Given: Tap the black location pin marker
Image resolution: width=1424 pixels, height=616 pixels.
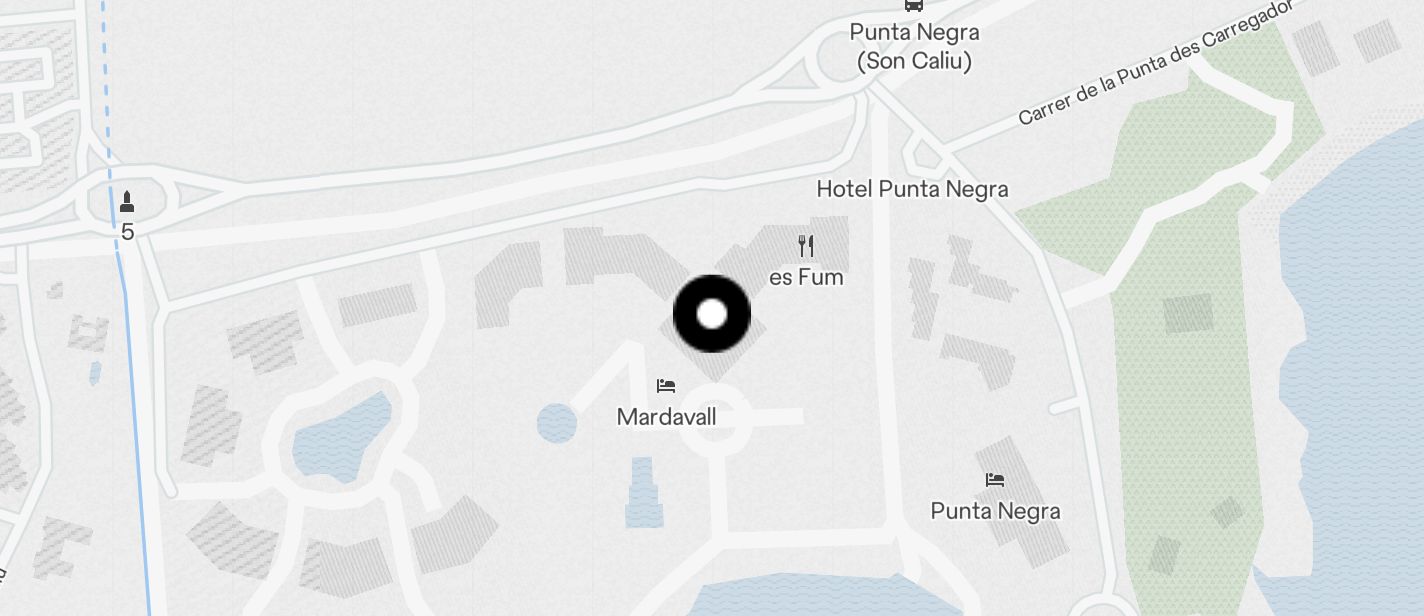Looking at the screenshot, I should click(711, 314).
